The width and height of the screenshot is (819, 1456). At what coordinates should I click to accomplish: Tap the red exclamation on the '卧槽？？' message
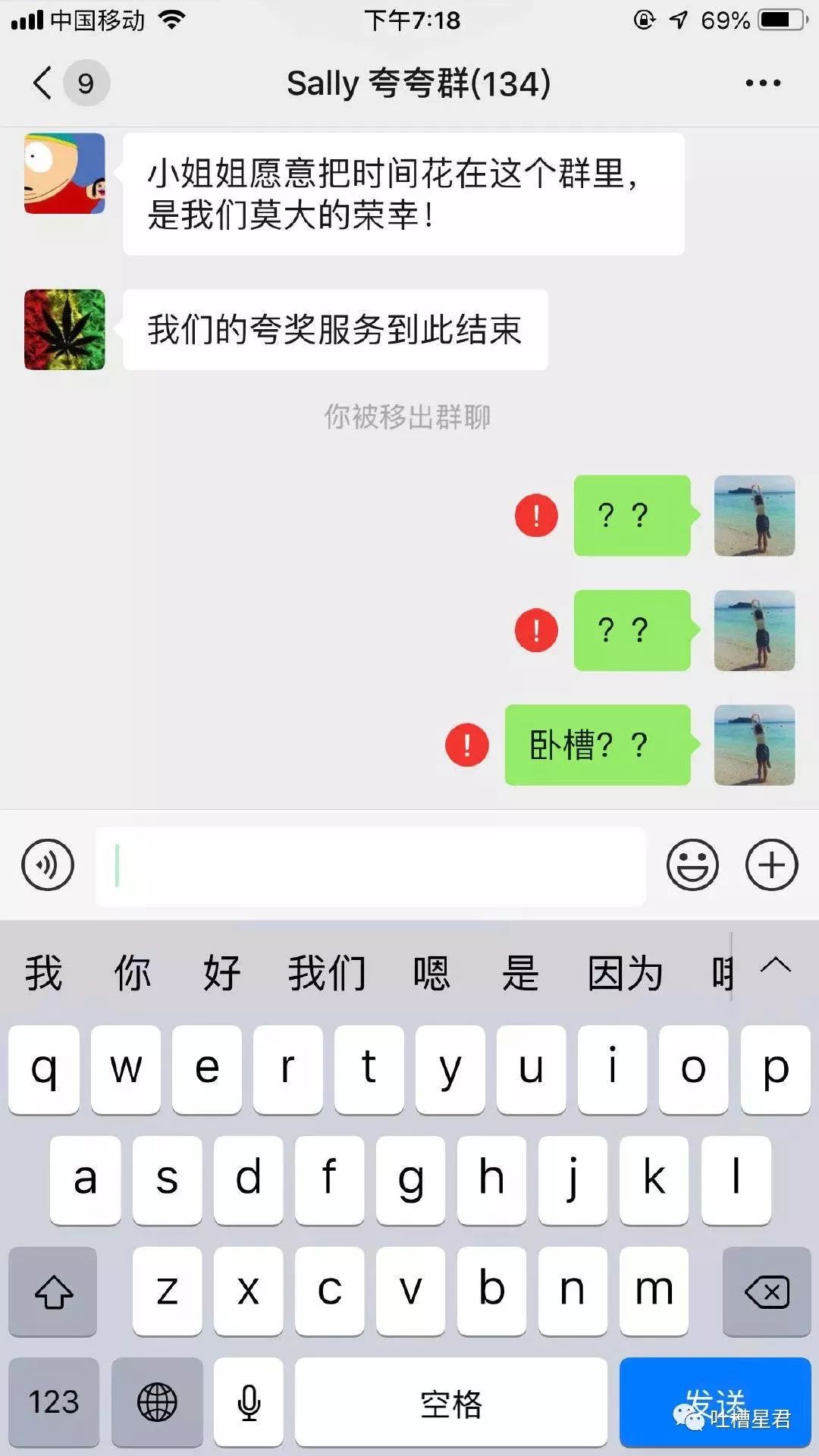click(x=465, y=747)
